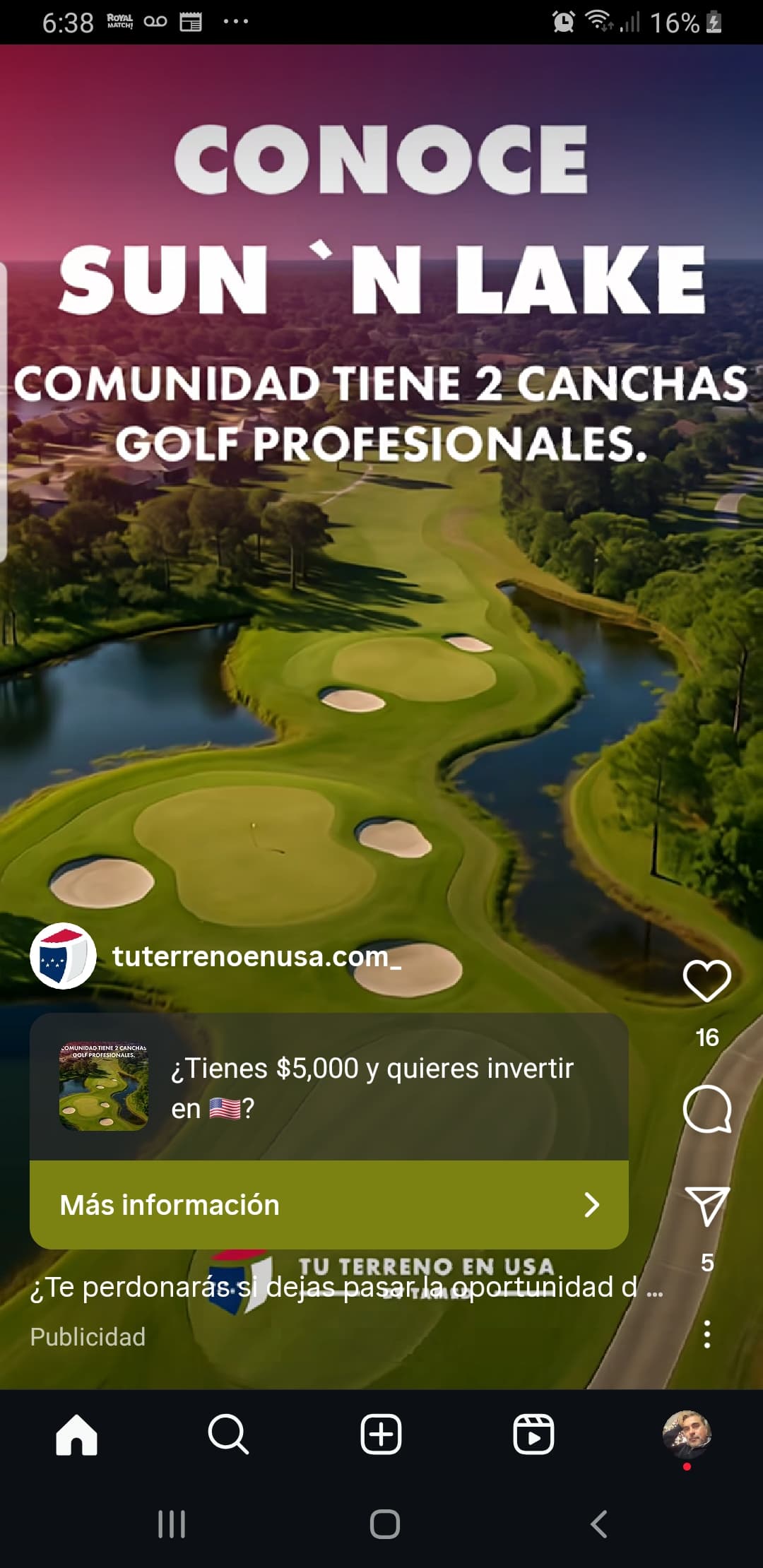Expand the truncated ad caption
763x1568 pixels.
tap(346, 1288)
